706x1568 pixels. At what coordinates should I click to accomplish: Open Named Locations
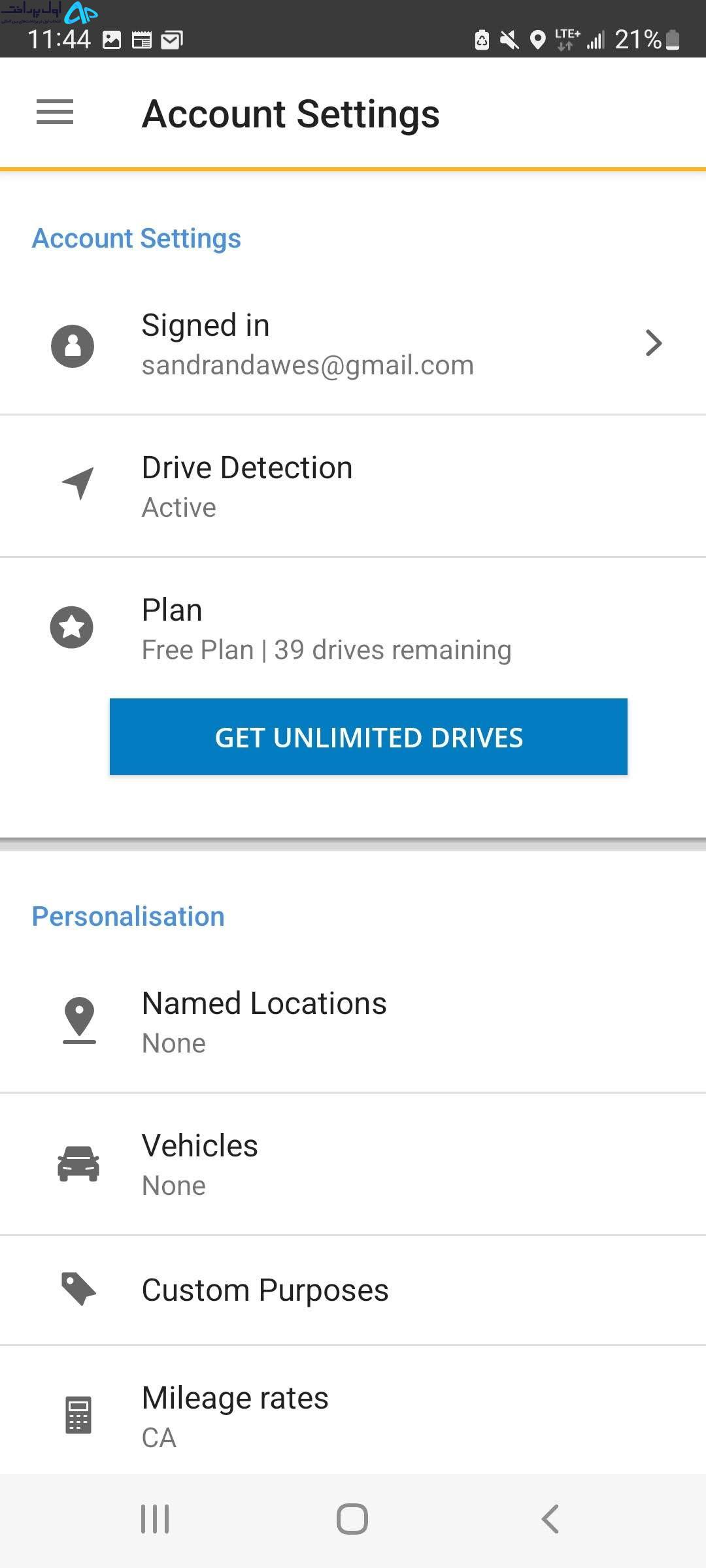click(353, 1022)
